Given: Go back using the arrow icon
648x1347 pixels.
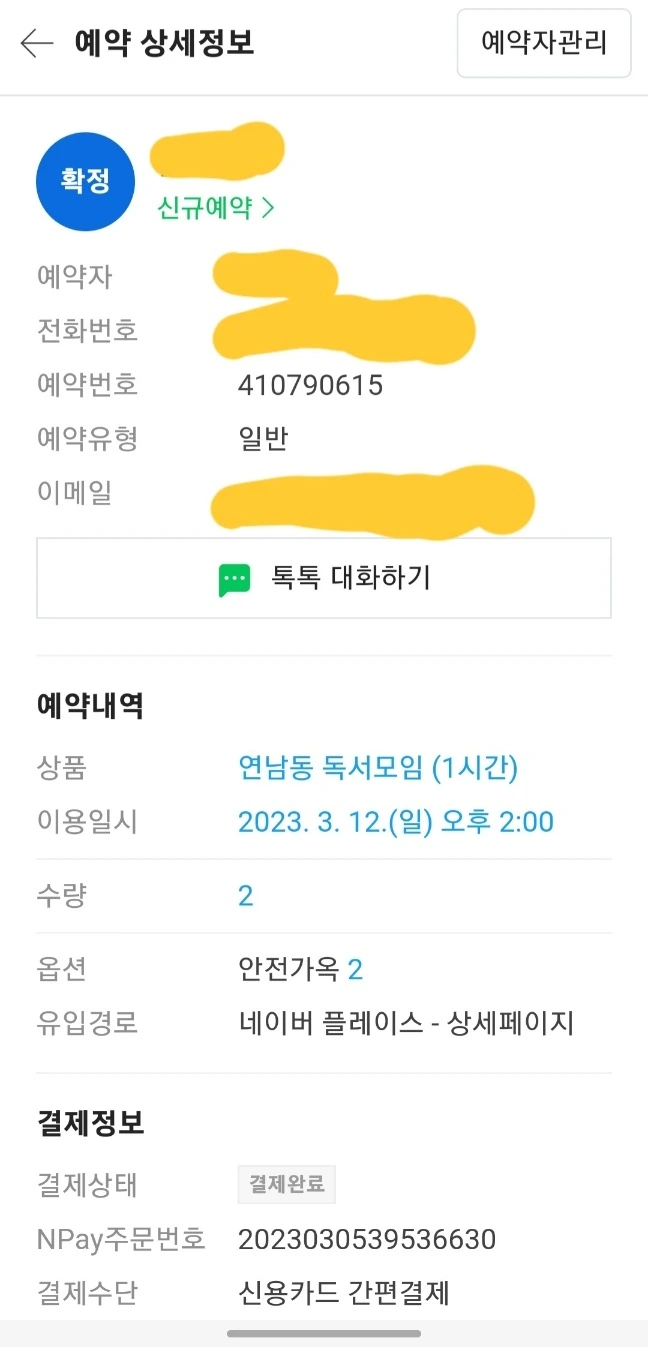Looking at the screenshot, I should (x=36, y=43).
